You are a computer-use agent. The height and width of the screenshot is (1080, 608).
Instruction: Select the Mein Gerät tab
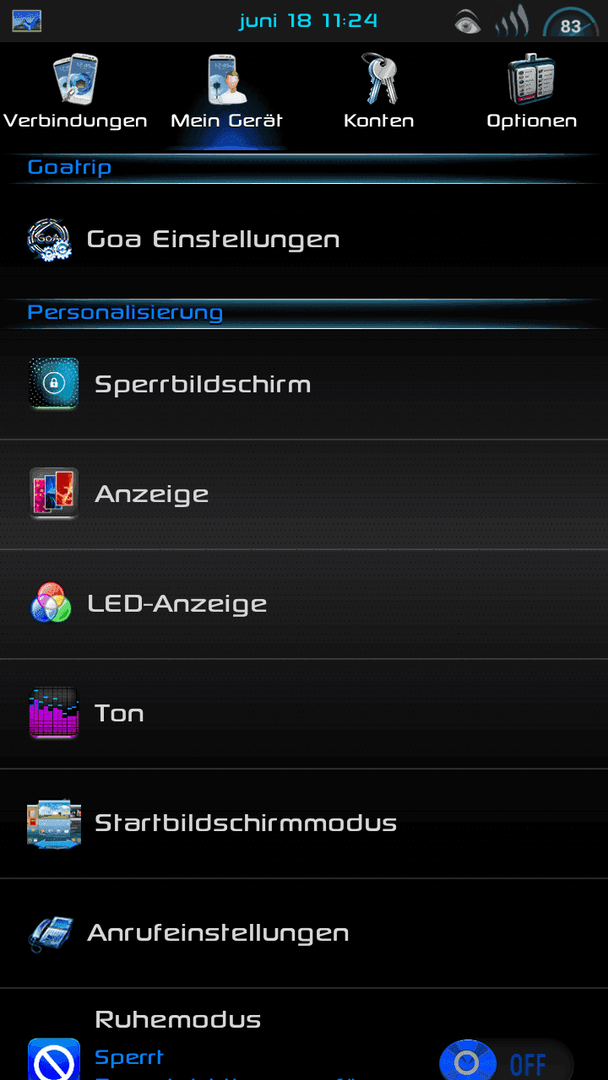pos(227,93)
